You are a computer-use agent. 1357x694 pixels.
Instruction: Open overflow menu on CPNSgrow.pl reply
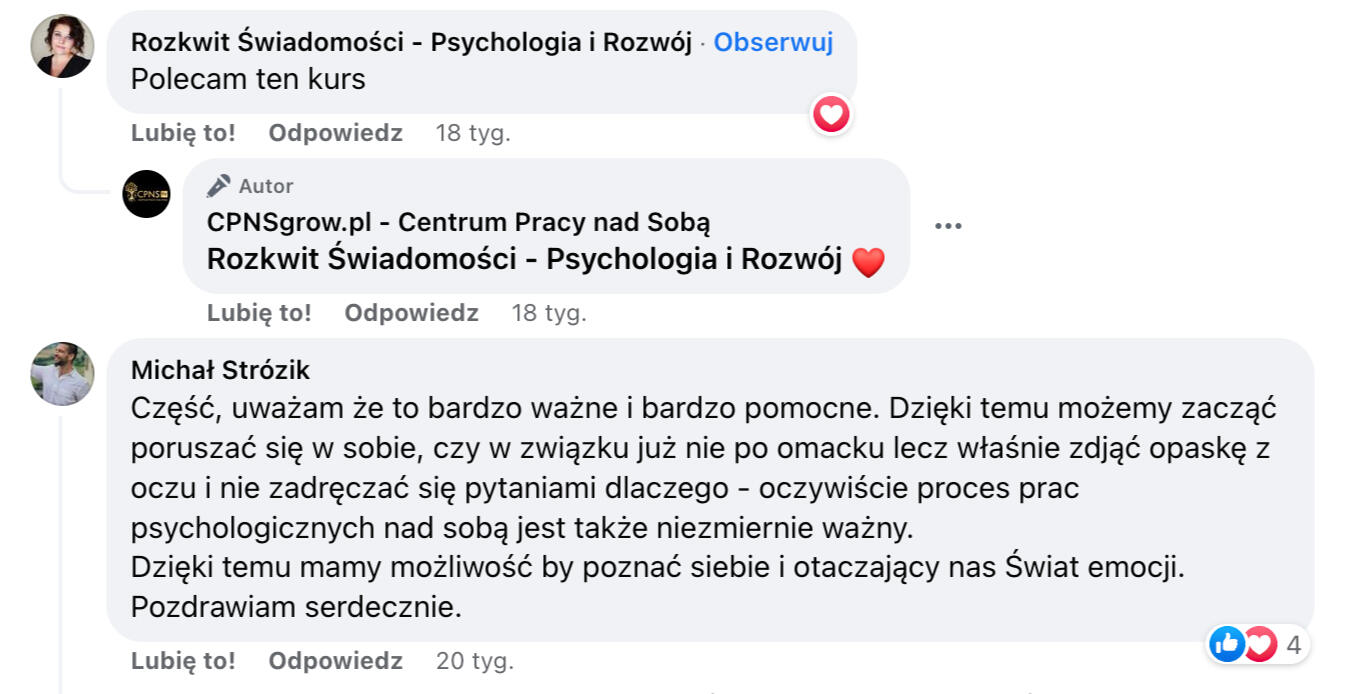[947, 226]
